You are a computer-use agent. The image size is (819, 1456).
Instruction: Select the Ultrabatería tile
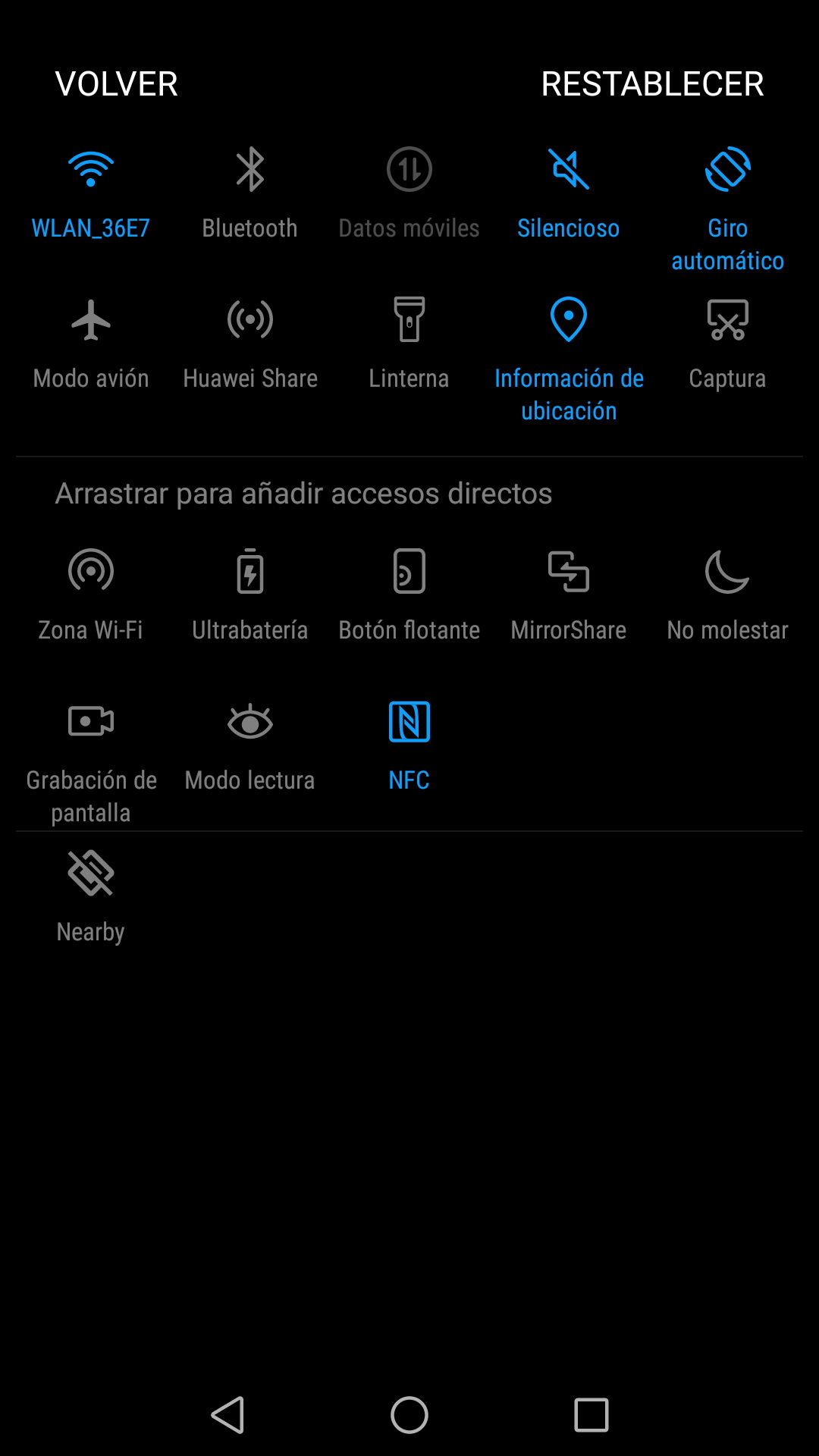[x=250, y=595]
